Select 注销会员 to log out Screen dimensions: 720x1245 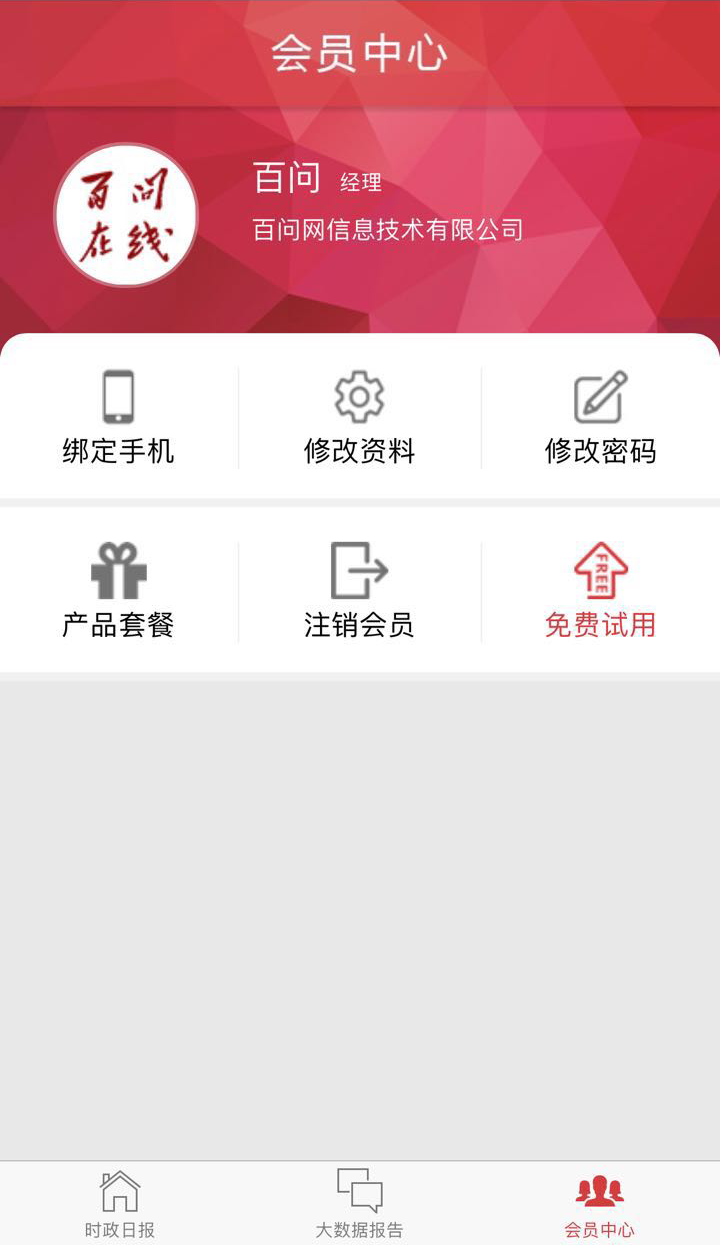click(x=359, y=592)
